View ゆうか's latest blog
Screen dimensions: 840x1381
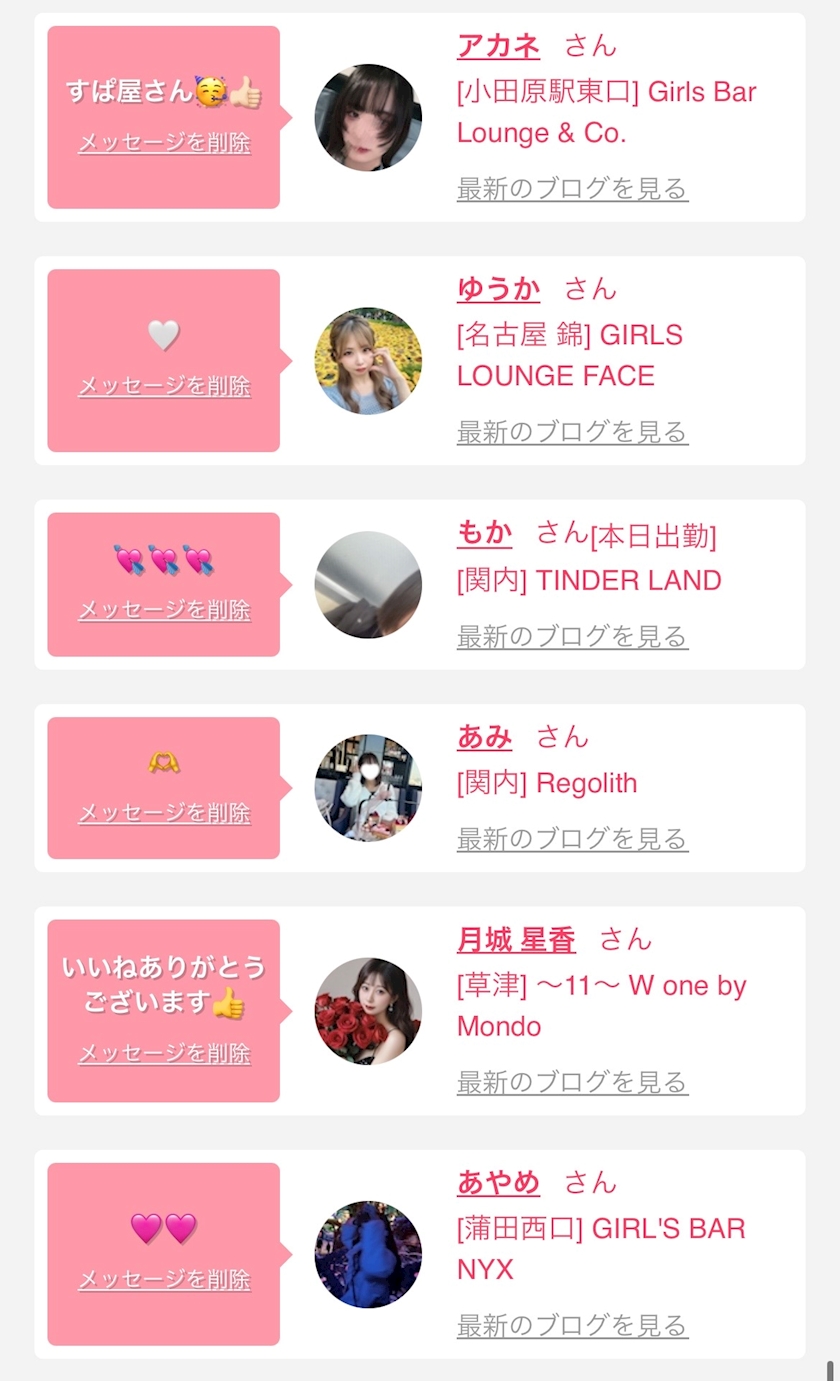572,432
